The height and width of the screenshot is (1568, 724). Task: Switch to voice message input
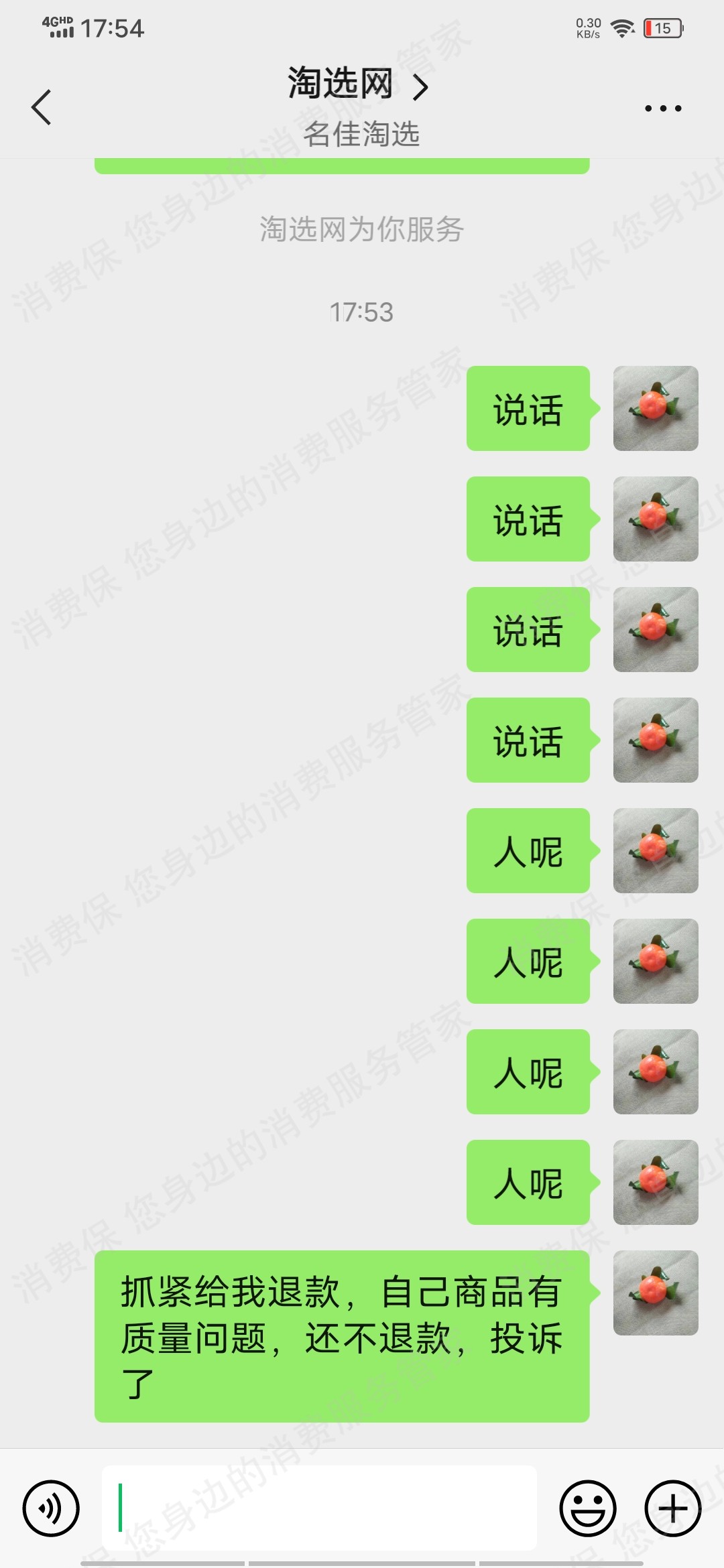click(x=51, y=1508)
